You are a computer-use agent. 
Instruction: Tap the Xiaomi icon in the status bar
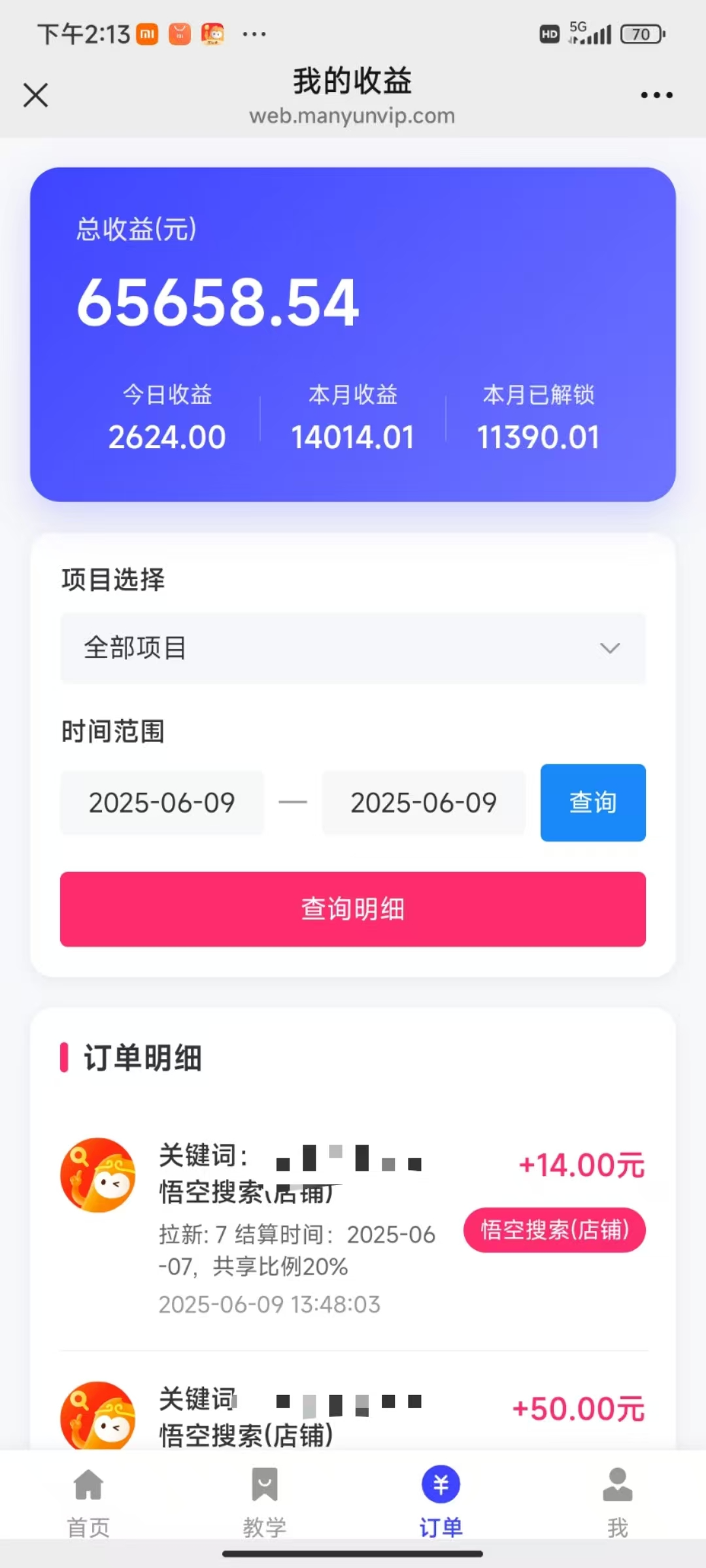(x=147, y=33)
